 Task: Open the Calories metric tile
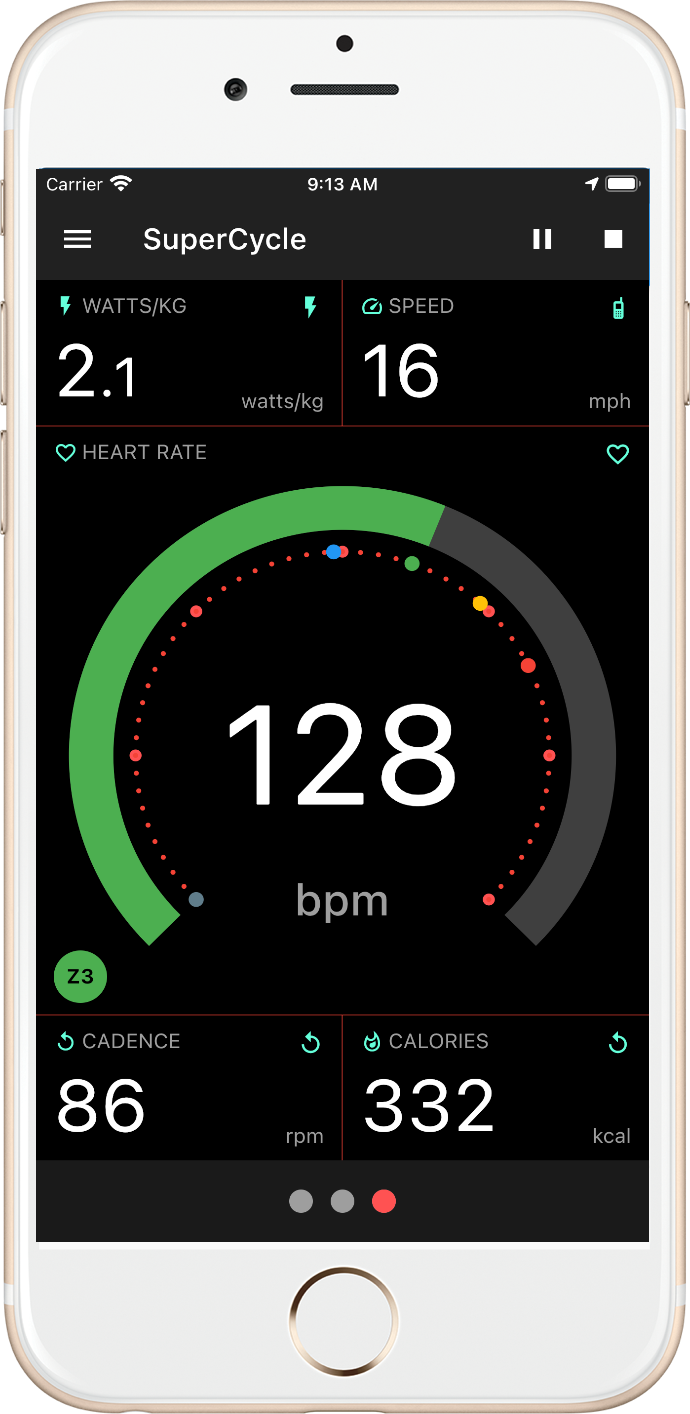click(x=496, y=1088)
